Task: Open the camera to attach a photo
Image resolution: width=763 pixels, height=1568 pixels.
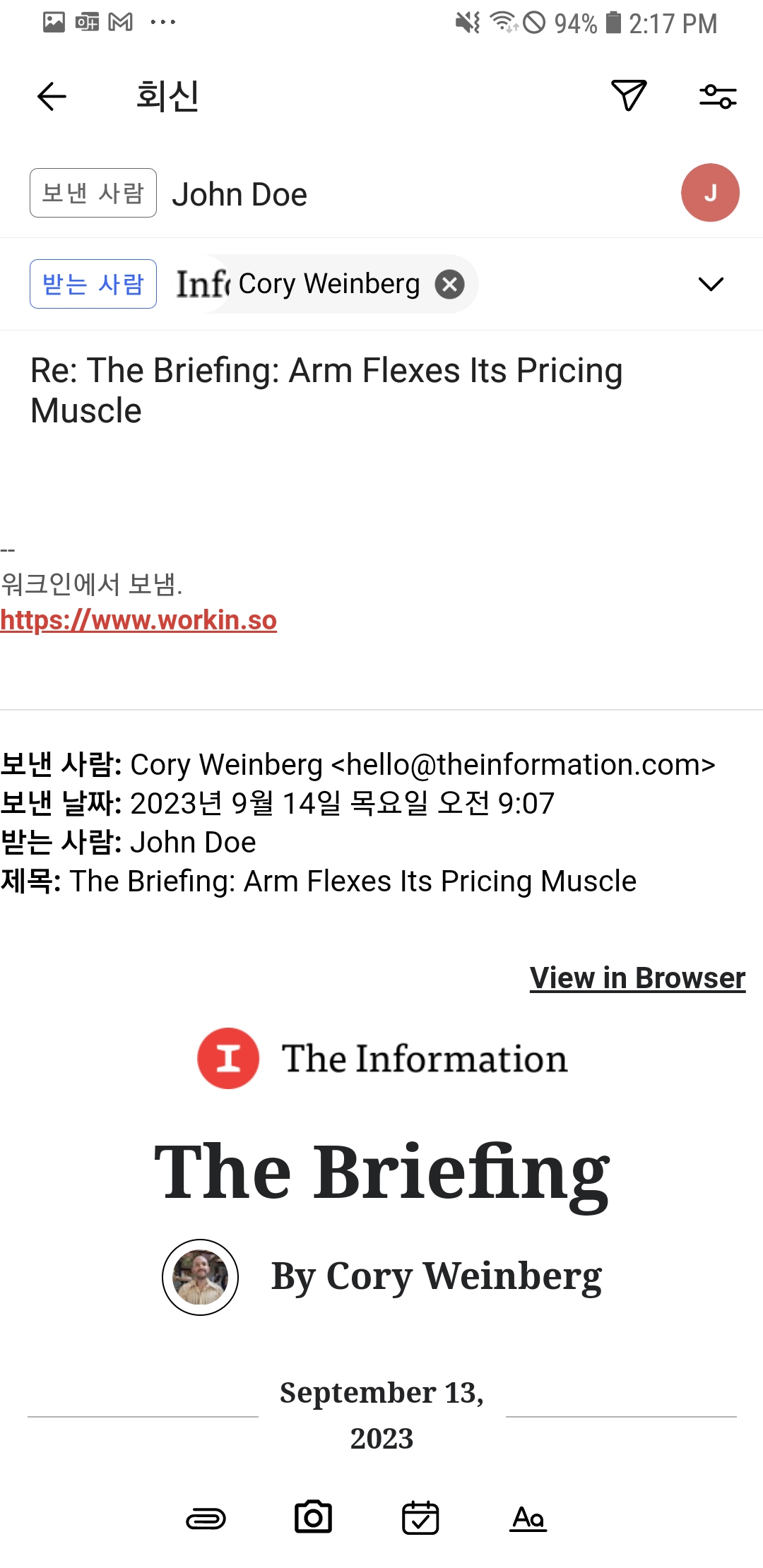Action: (x=313, y=1517)
